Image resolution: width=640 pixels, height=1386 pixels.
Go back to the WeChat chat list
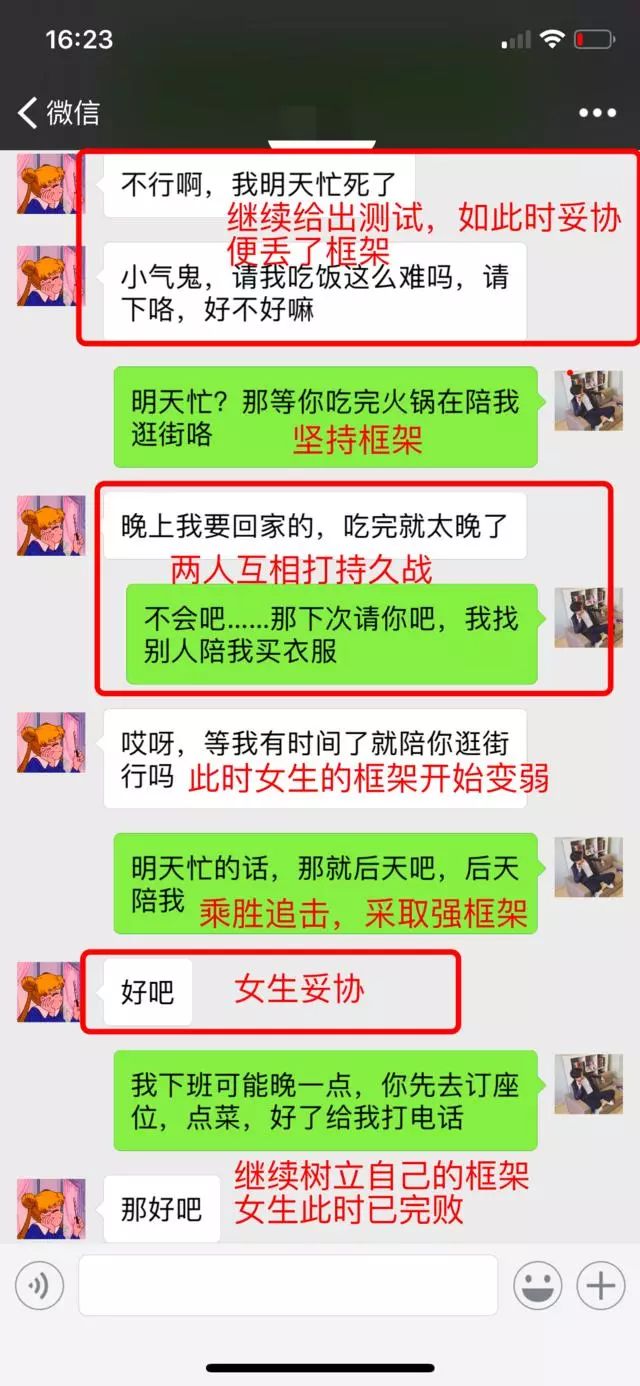point(58,112)
